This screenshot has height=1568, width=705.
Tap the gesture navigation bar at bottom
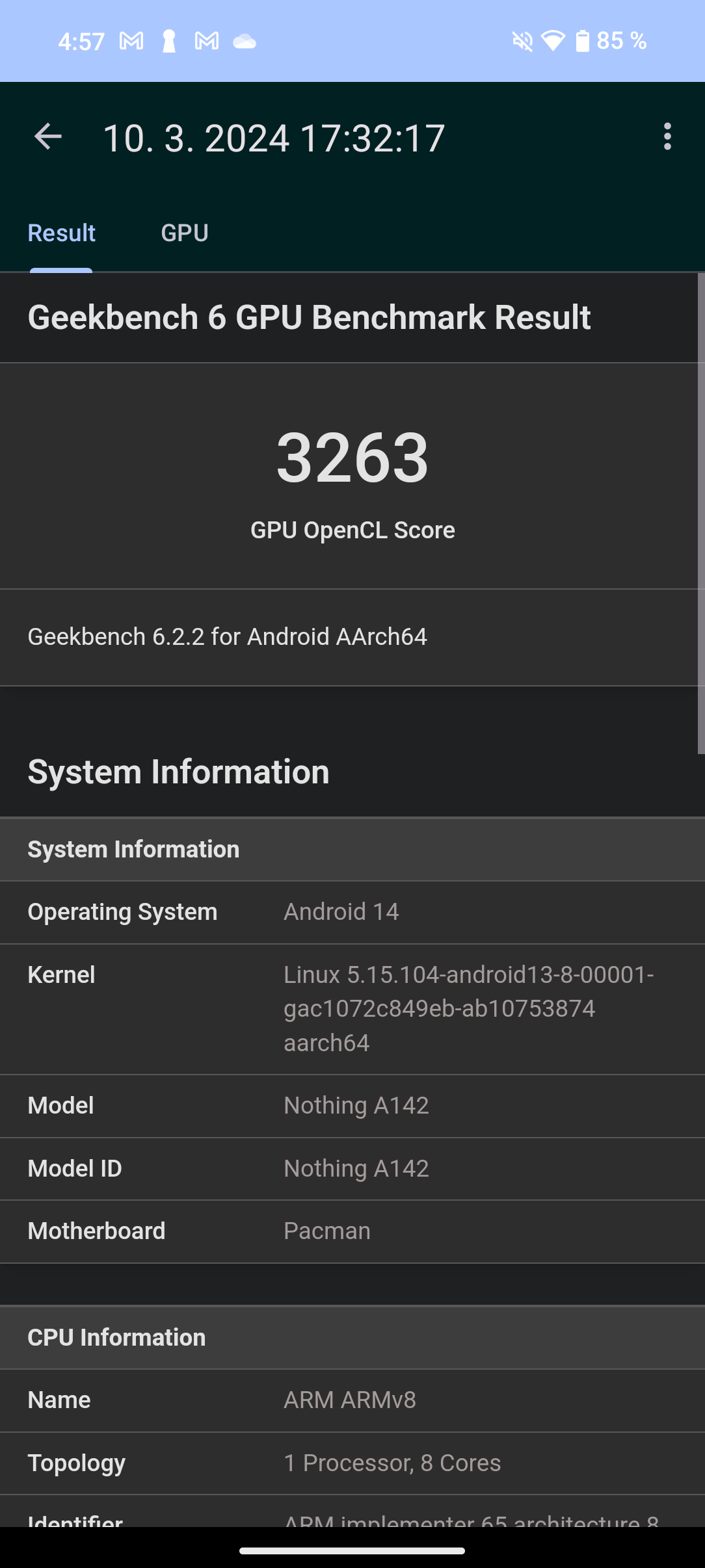[352, 1551]
